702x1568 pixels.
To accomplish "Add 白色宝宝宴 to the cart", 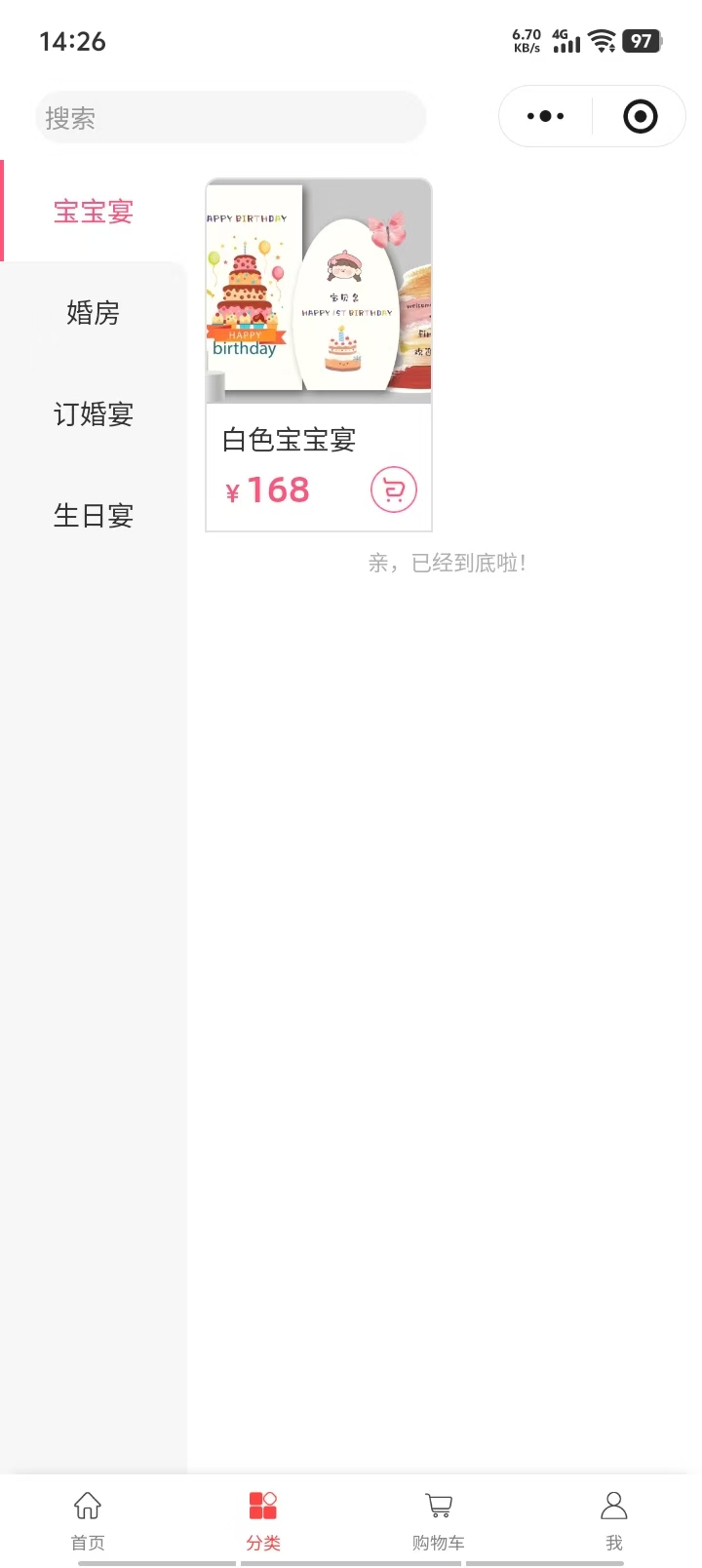I will [x=393, y=490].
